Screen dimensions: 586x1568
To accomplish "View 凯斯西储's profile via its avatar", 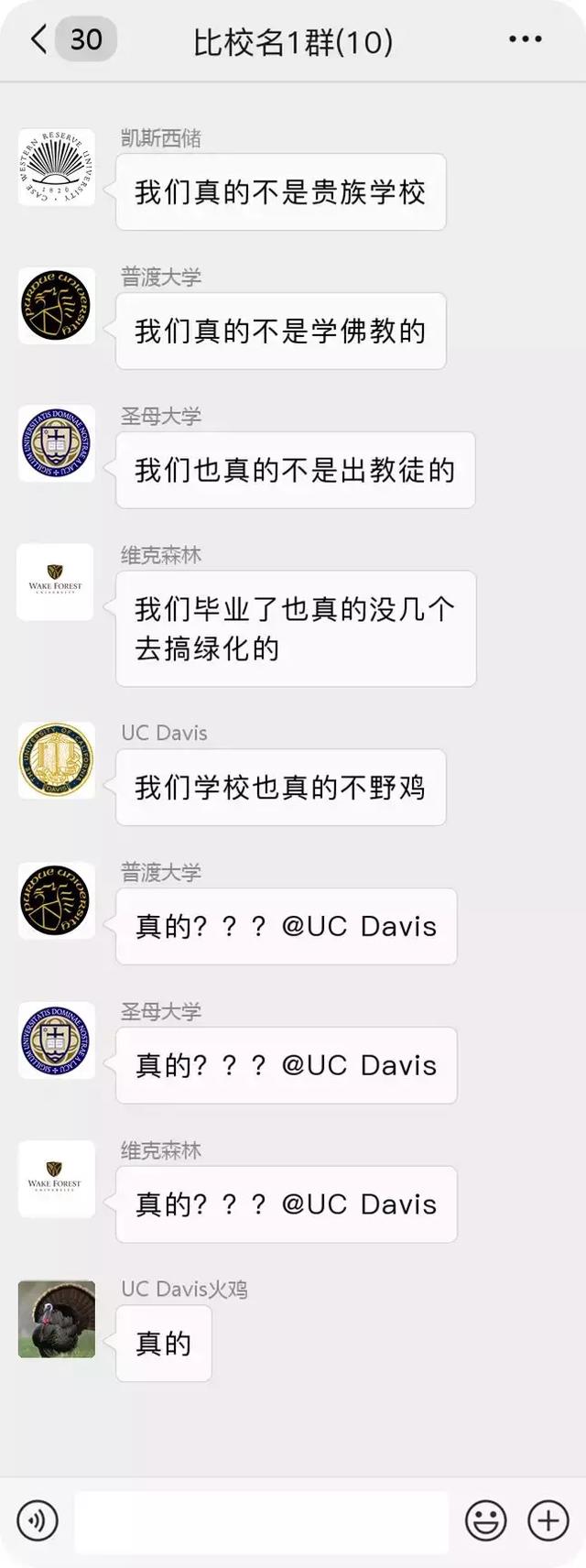I will (x=57, y=168).
